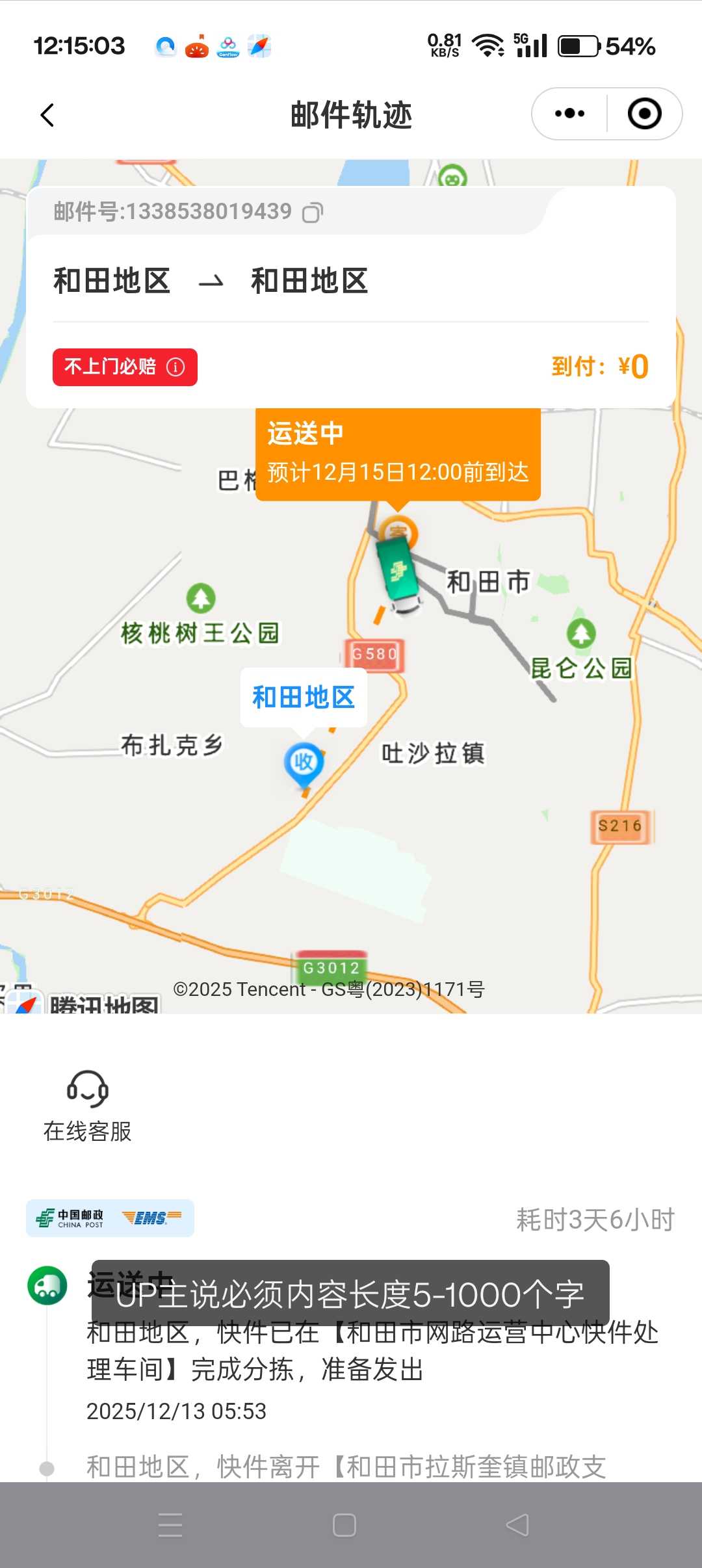702x1568 pixels.
Task: Copy the tracking number 1338538019439
Action: click(x=313, y=213)
